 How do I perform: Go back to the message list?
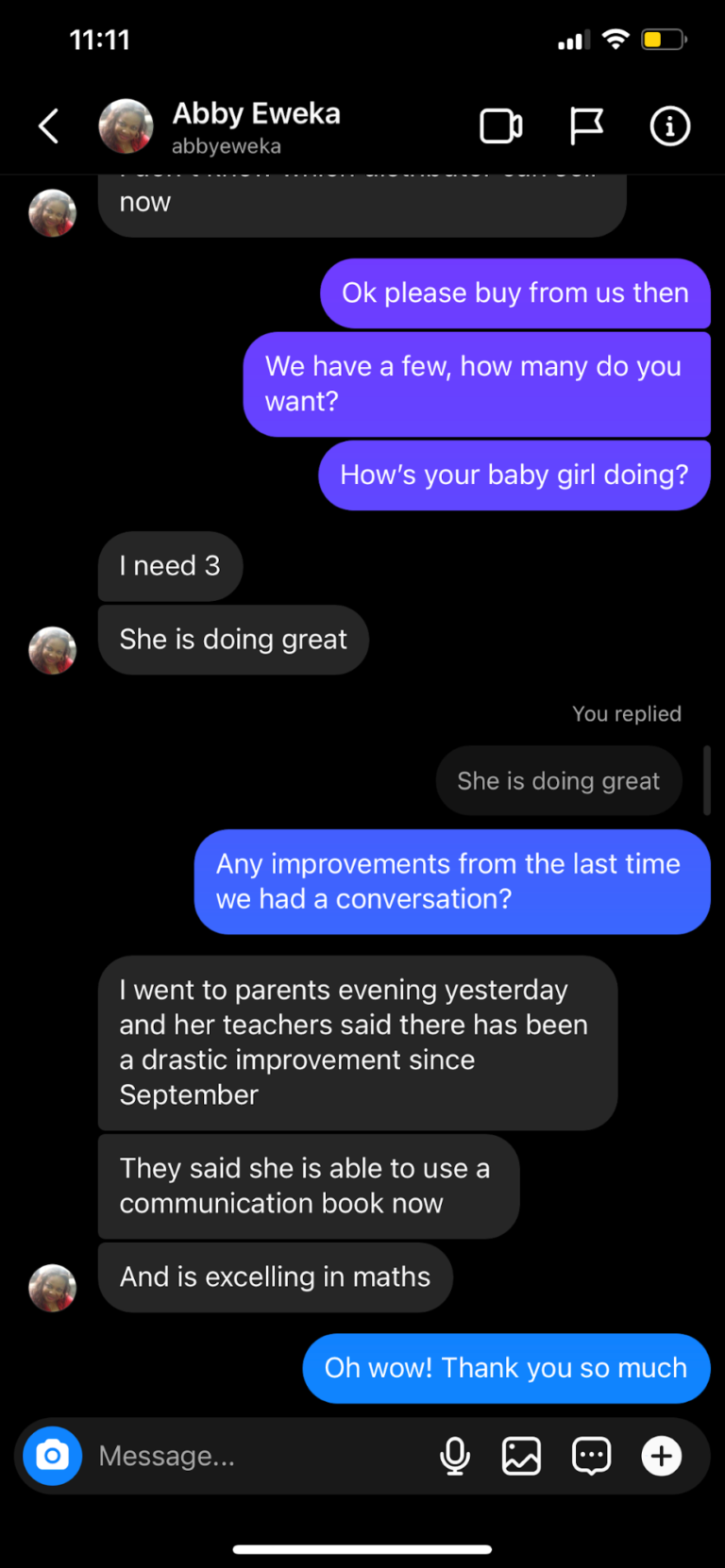[x=49, y=126]
